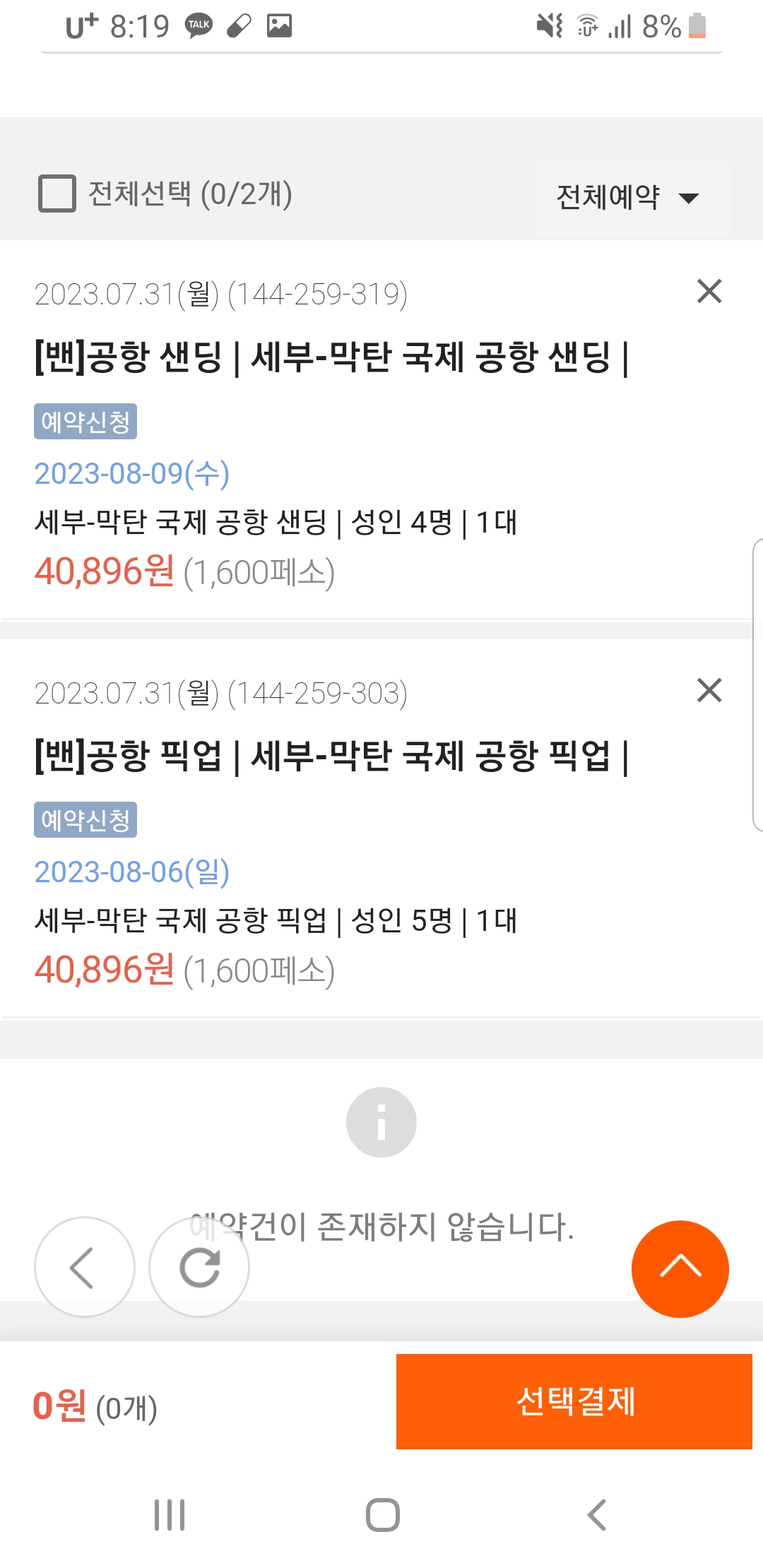Open the 세부-막탄 국제 공항 픽업 booking
Viewport: 763px width, 1568px height.
[331, 756]
